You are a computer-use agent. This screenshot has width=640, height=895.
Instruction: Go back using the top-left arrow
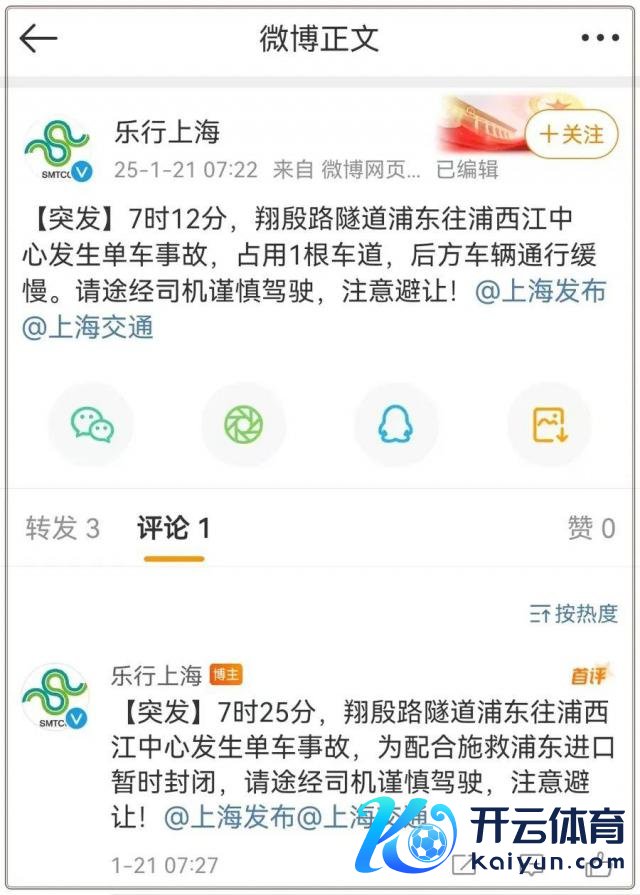[x=39, y=39]
